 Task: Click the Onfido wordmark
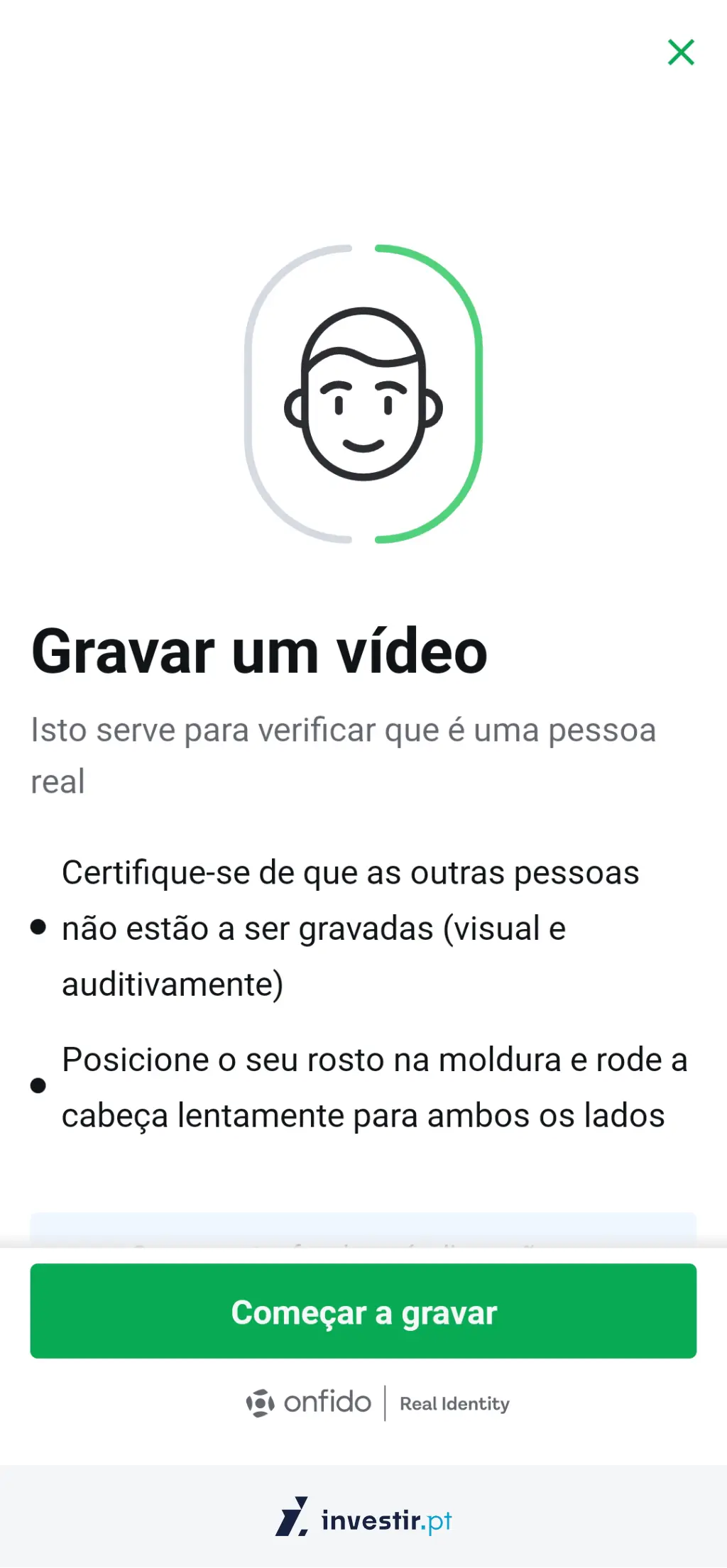click(327, 1402)
